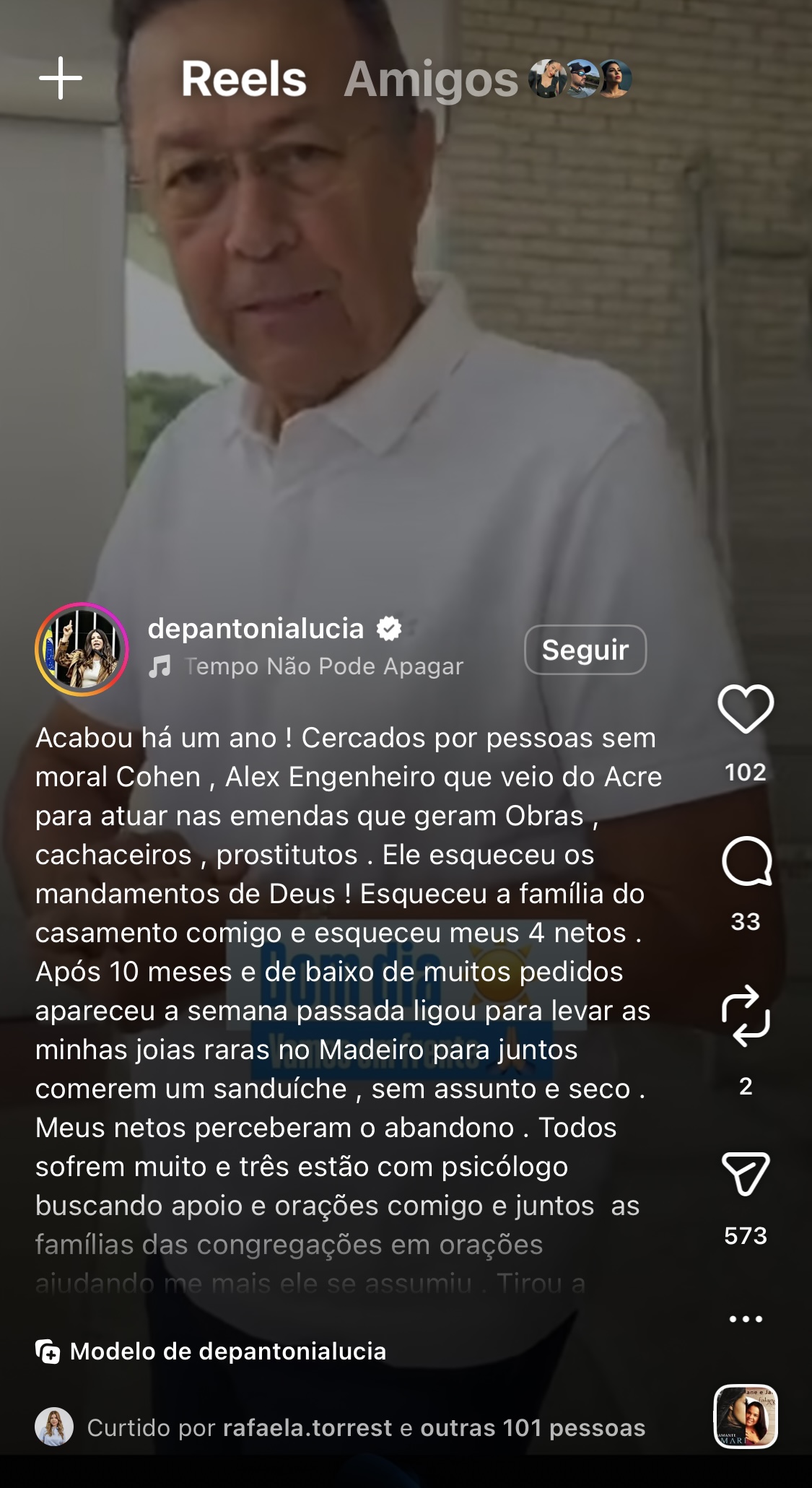Switch to the Amigos tab
Image resolution: width=812 pixels, height=1488 pixels.
[431, 79]
